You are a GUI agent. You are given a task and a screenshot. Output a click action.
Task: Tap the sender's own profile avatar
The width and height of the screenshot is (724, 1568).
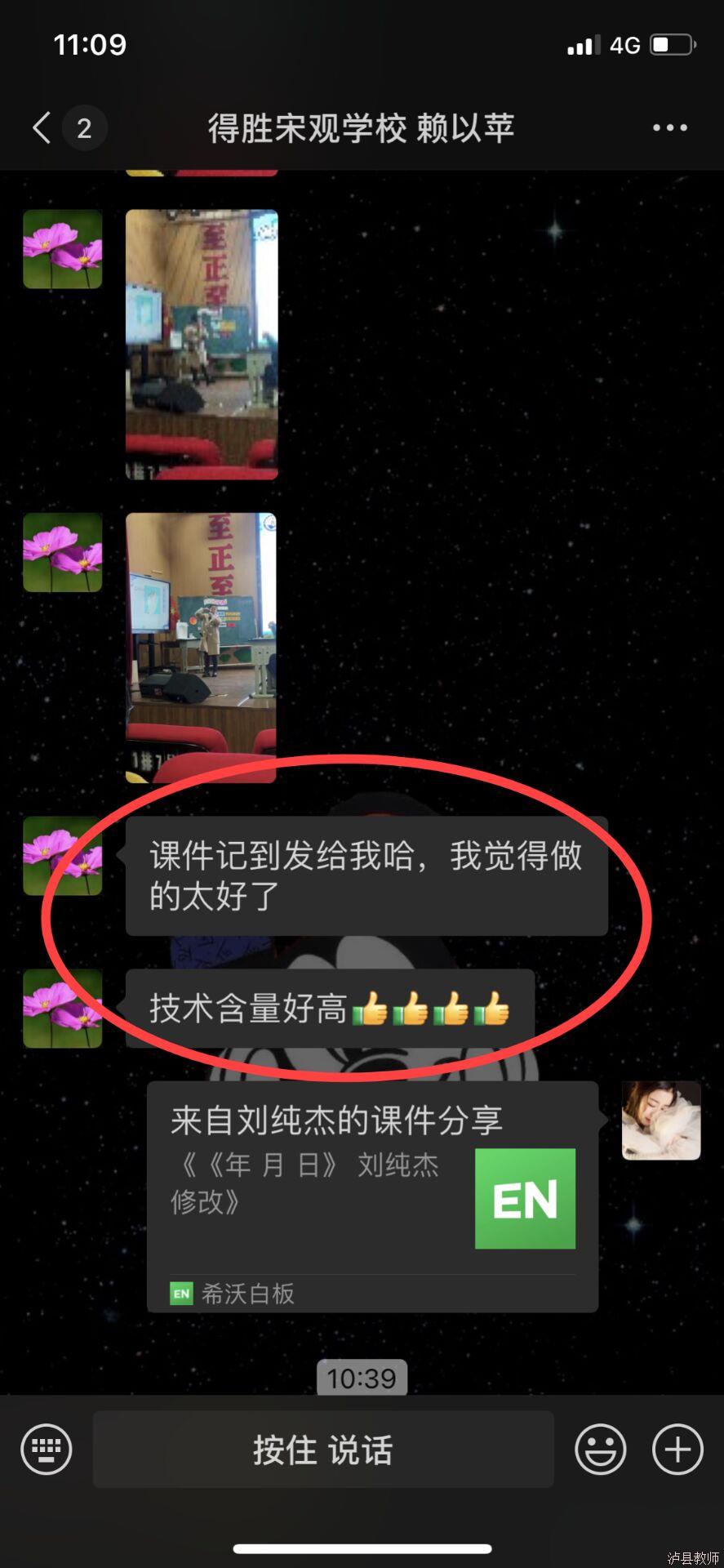coord(660,1120)
